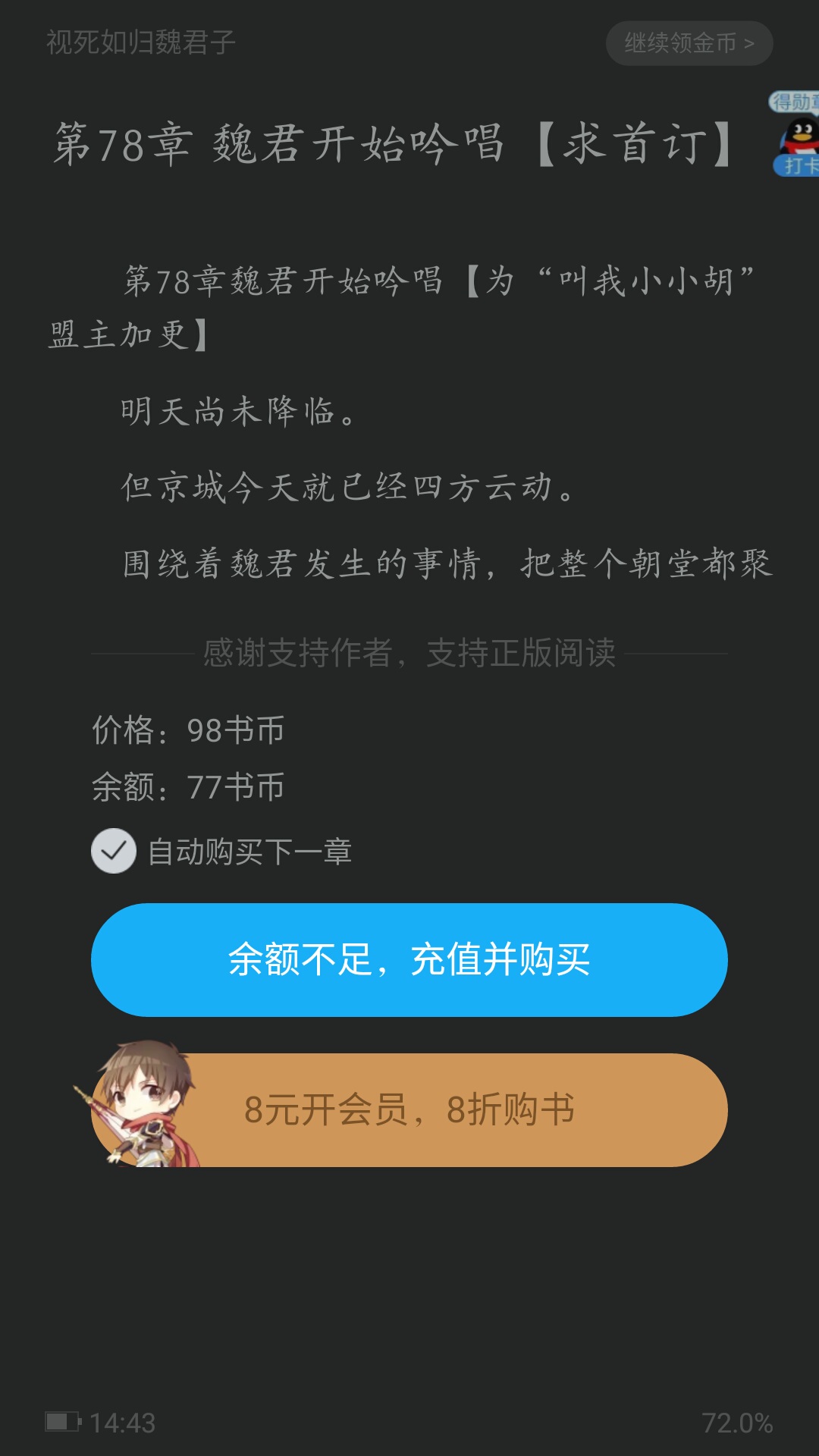Tap 余额不足，充值并购买 button
Image resolution: width=819 pixels, height=1456 pixels.
(x=409, y=959)
